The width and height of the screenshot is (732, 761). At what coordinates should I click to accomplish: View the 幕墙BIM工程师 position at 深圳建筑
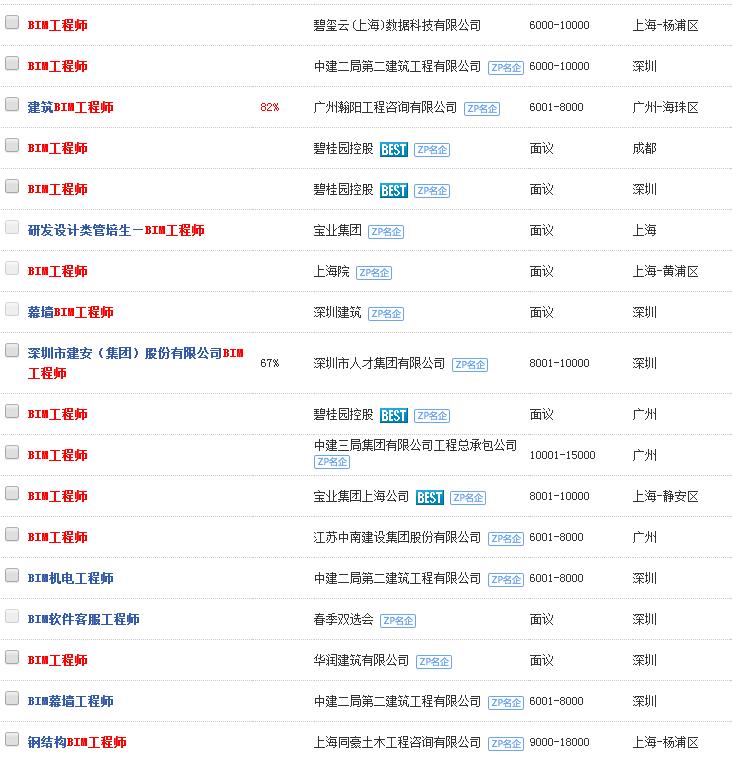point(71,312)
